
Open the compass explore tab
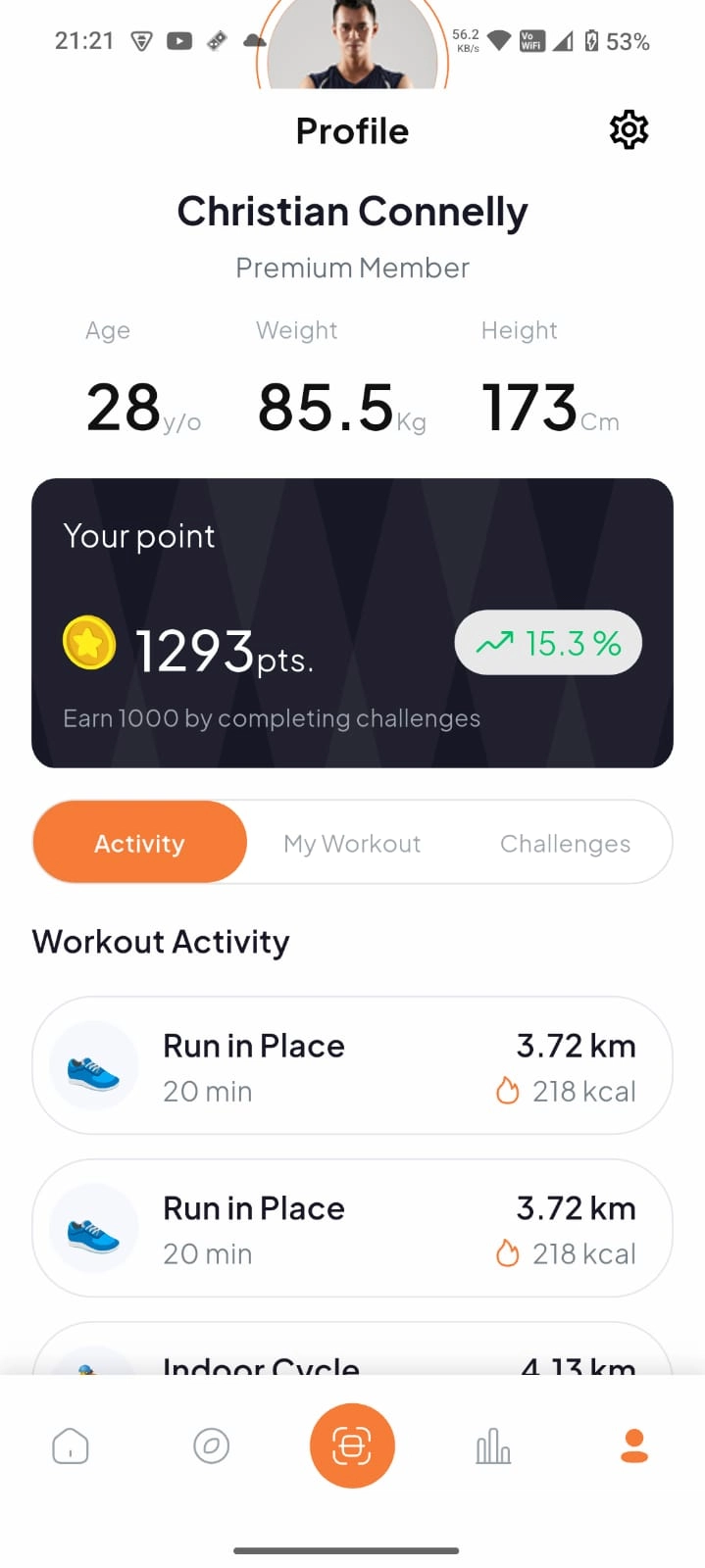211,1445
